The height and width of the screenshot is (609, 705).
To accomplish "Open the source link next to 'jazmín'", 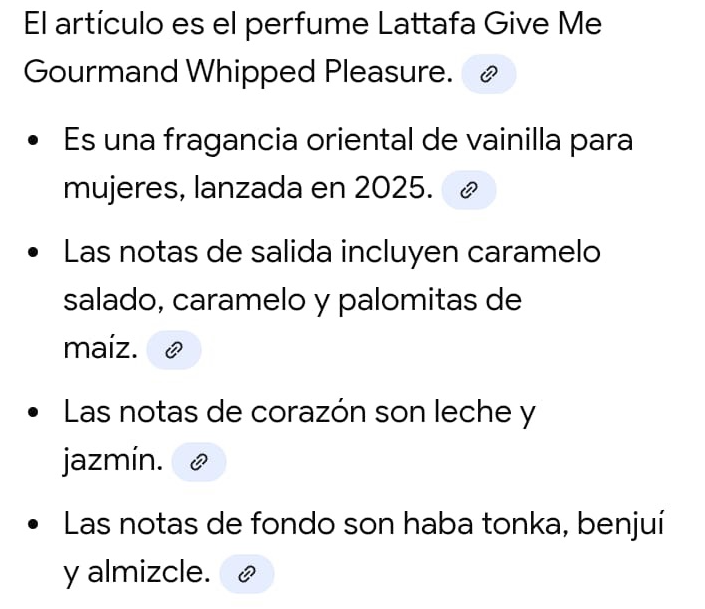I will 199,461.
